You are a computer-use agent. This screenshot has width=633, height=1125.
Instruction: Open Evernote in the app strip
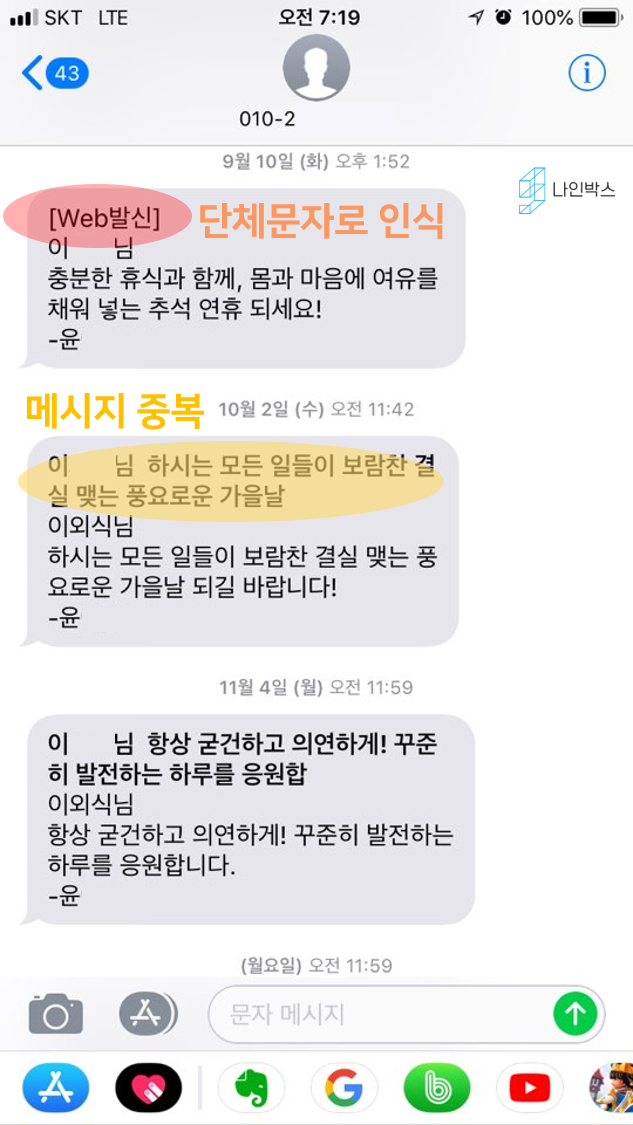tap(251, 1088)
